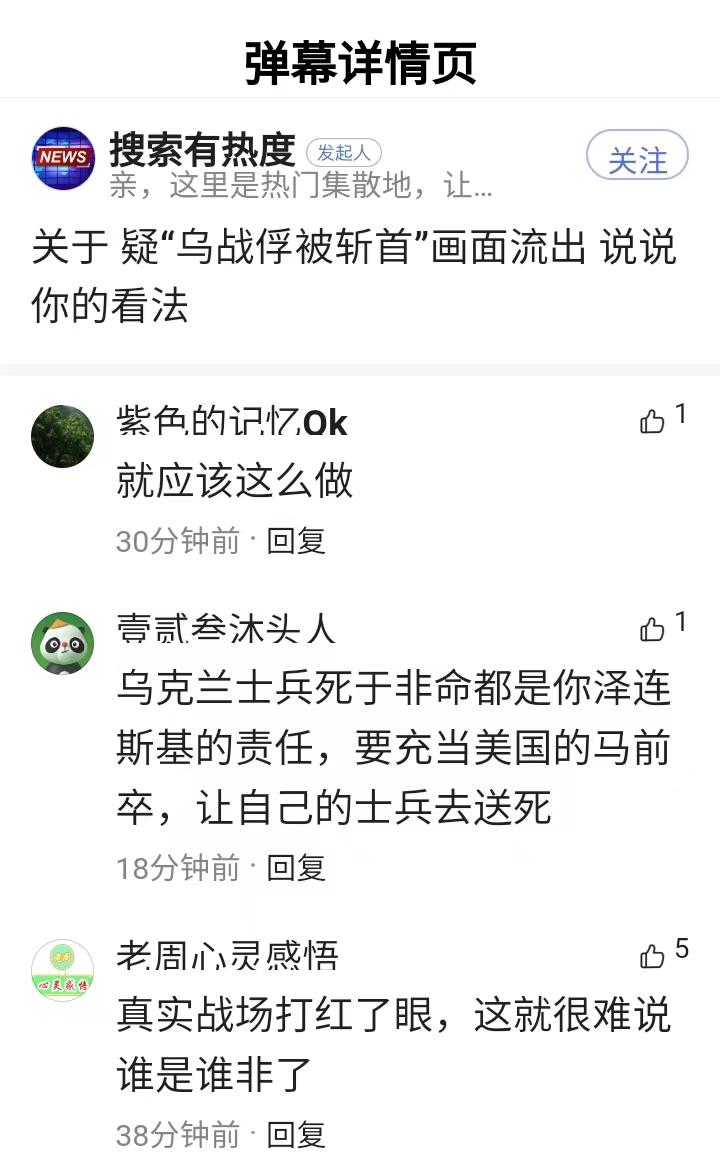Screen dimensions: 720x1164
Task: Open 搜索有热度 profile avatar
Action: [63, 158]
